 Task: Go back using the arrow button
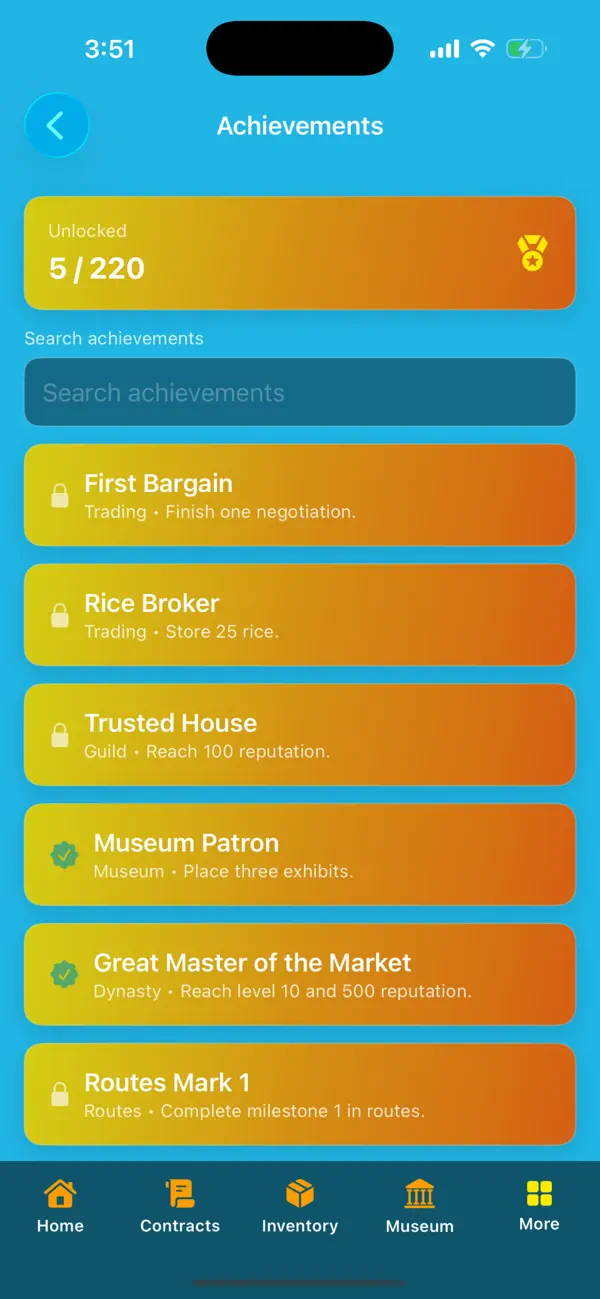pos(56,125)
